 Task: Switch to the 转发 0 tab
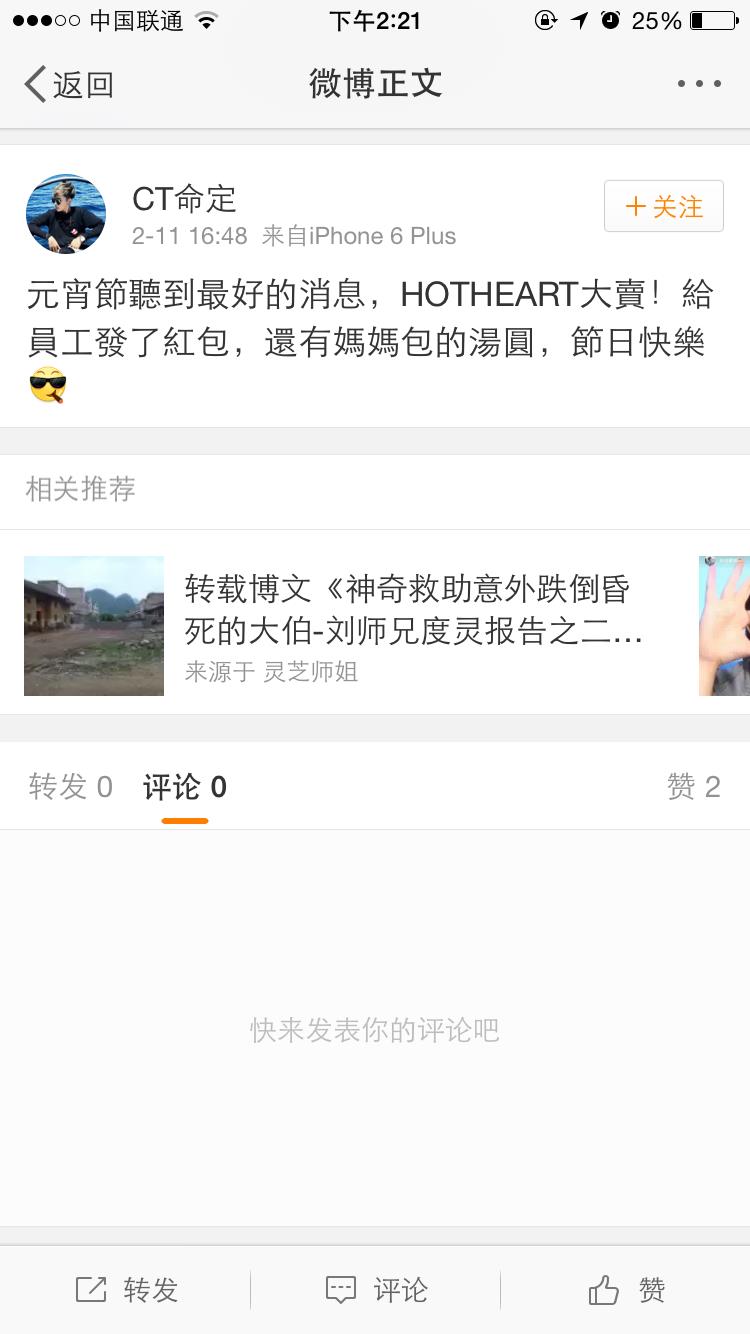pos(70,787)
